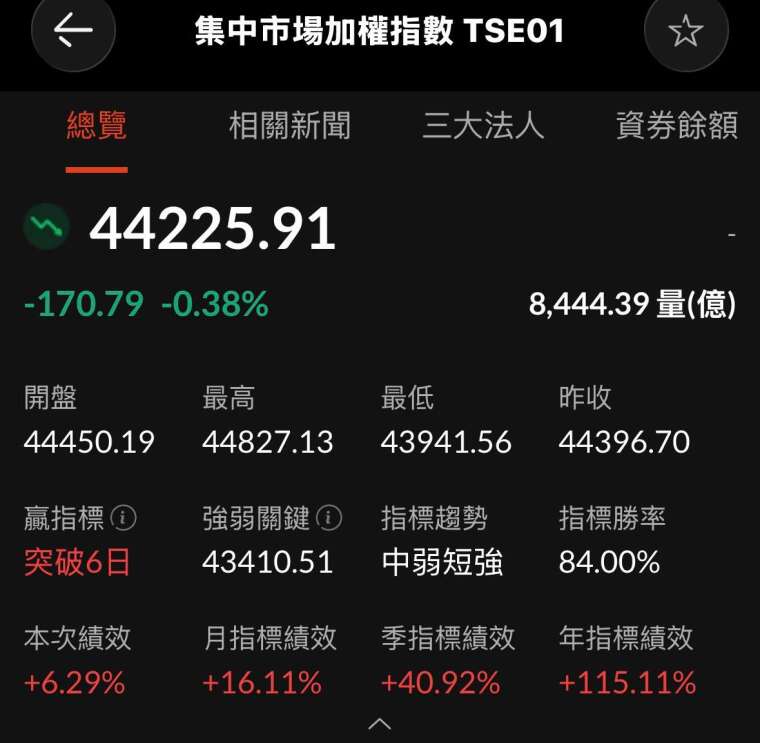Viewport: 760px width, 743px height.
Task: Switch to the 資券餘額 tab
Action: point(677,126)
